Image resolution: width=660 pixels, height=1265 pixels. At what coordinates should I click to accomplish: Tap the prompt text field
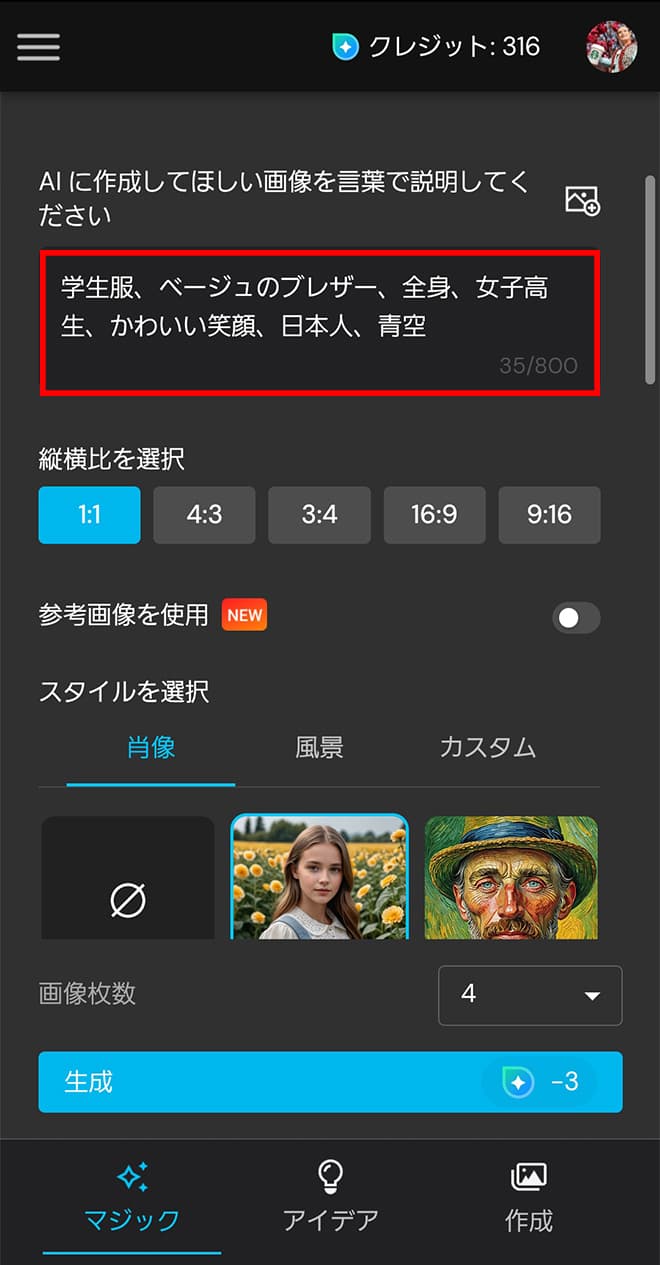tap(319, 322)
